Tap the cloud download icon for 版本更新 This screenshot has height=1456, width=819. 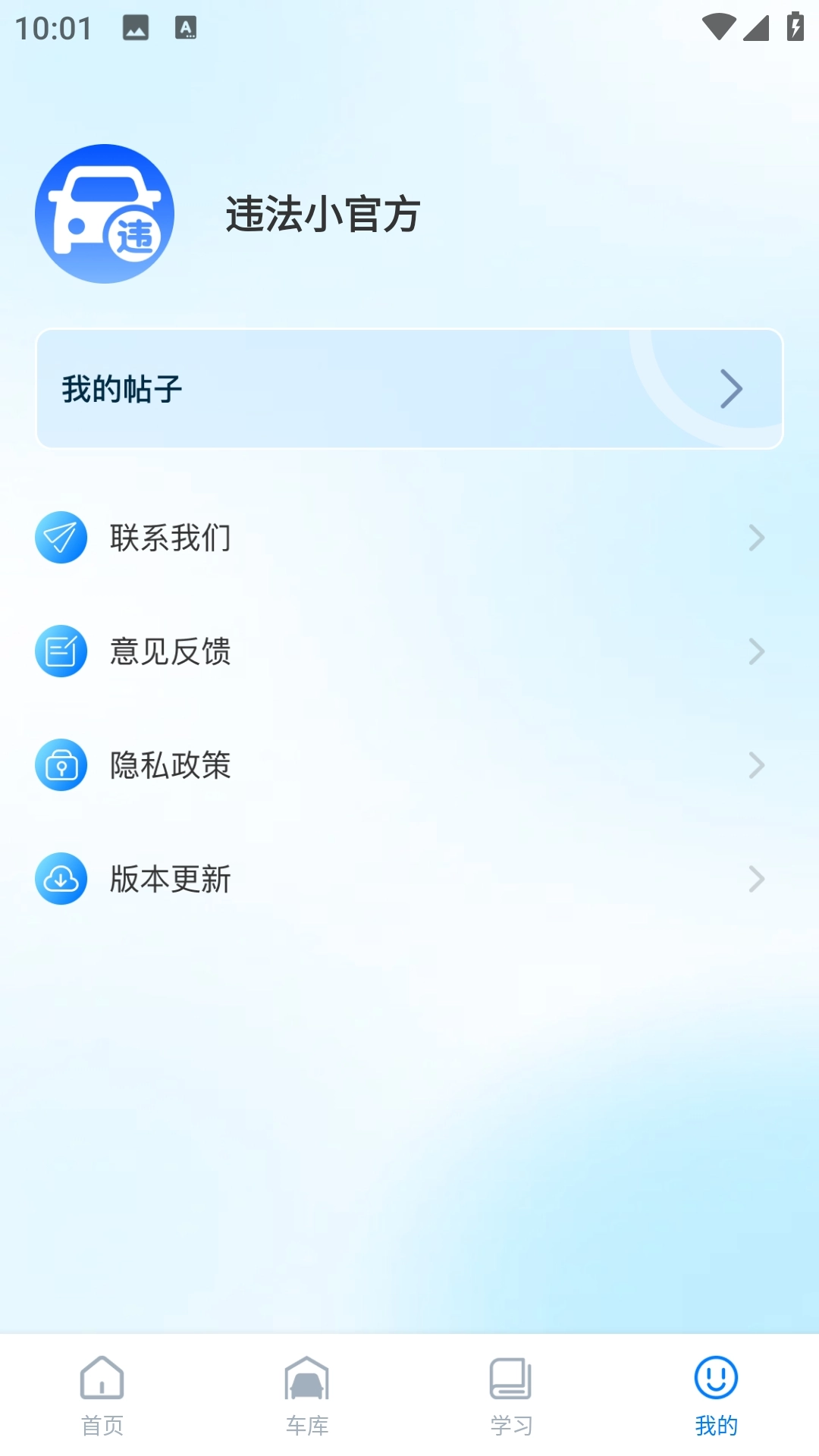point(61,880)
